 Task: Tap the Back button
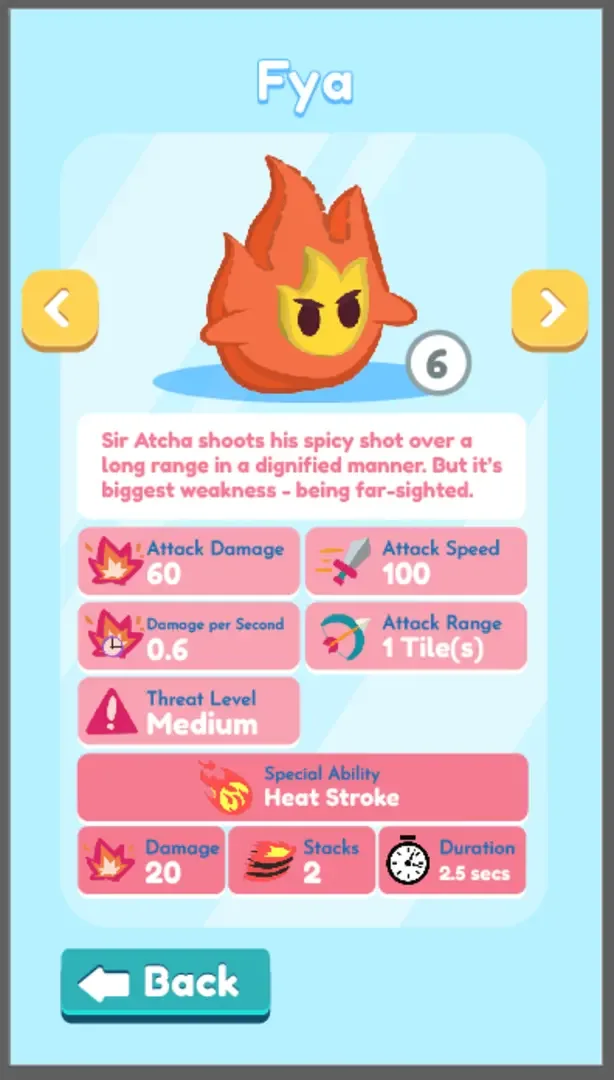click(165, 983)
